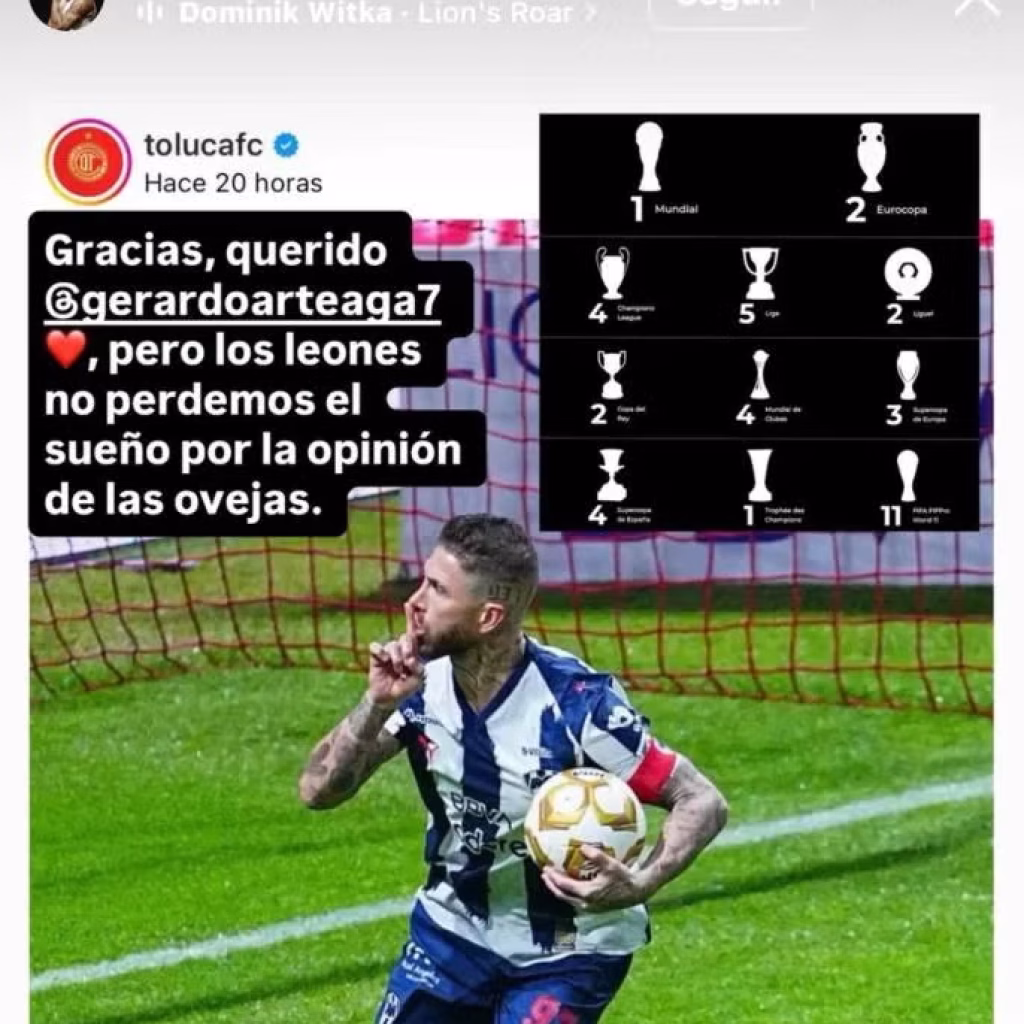Close the story viewer

click(976, 8)
